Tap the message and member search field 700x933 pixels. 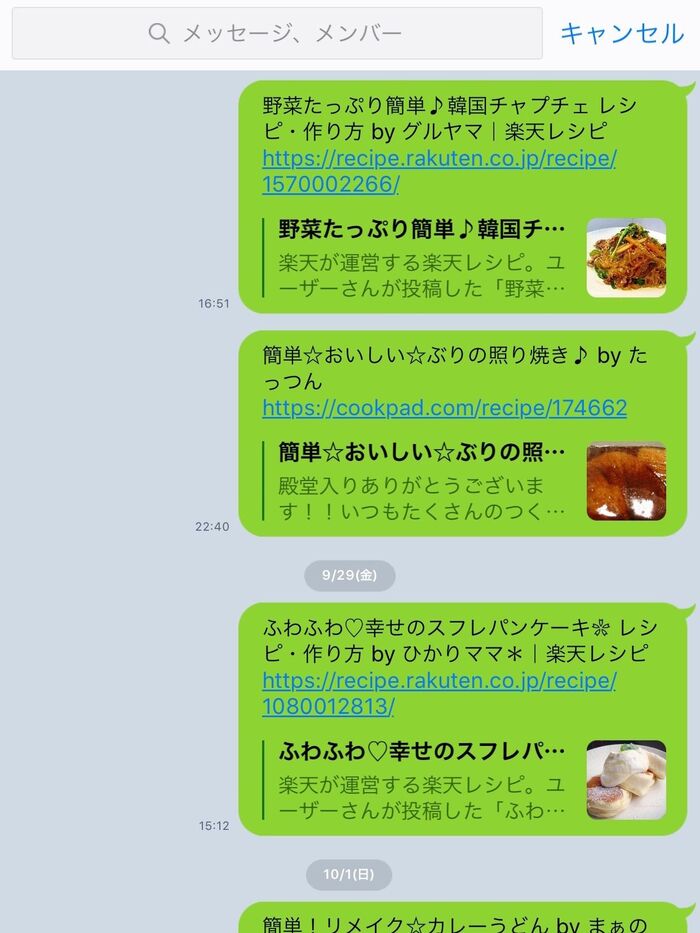click(x=277, y=34)
